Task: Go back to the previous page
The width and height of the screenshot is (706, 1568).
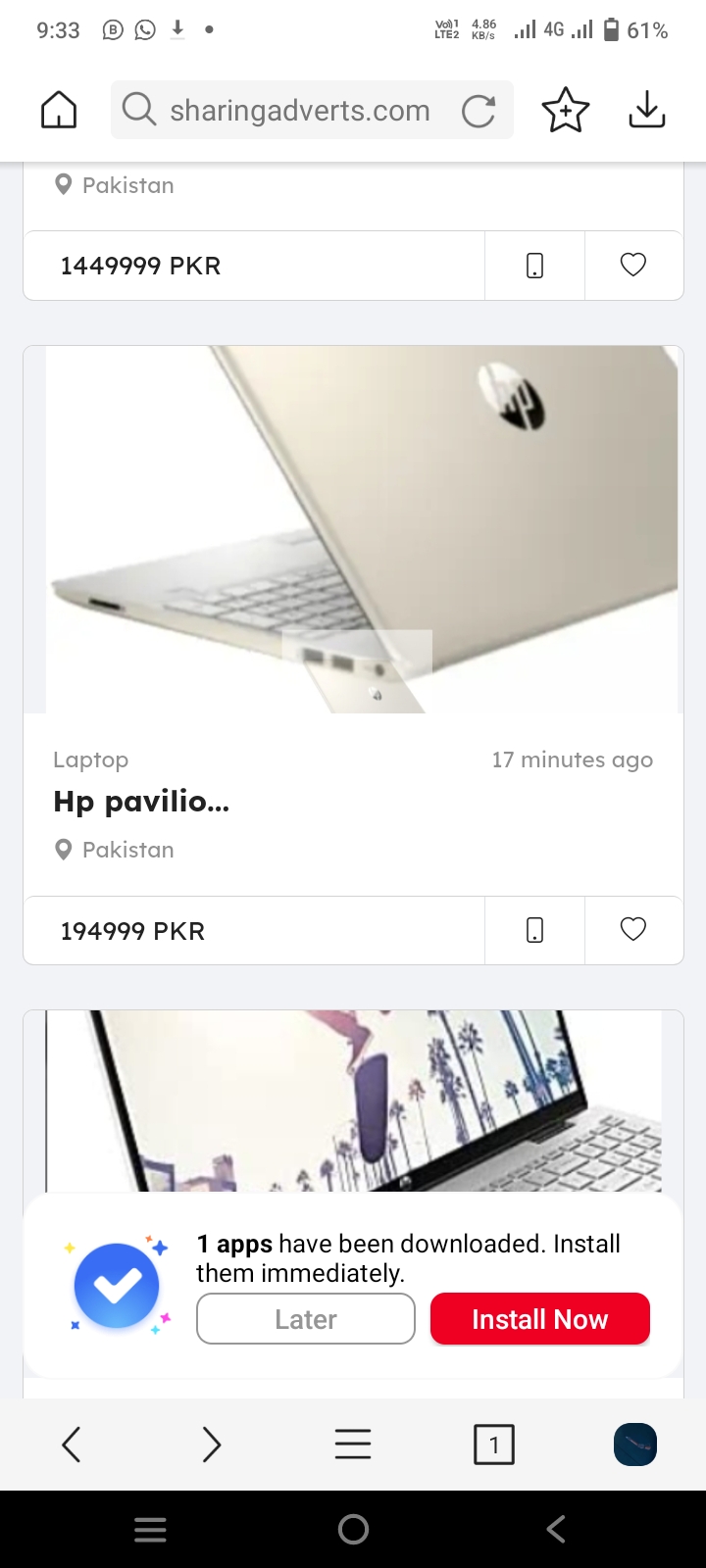Action: (72, 1445)
